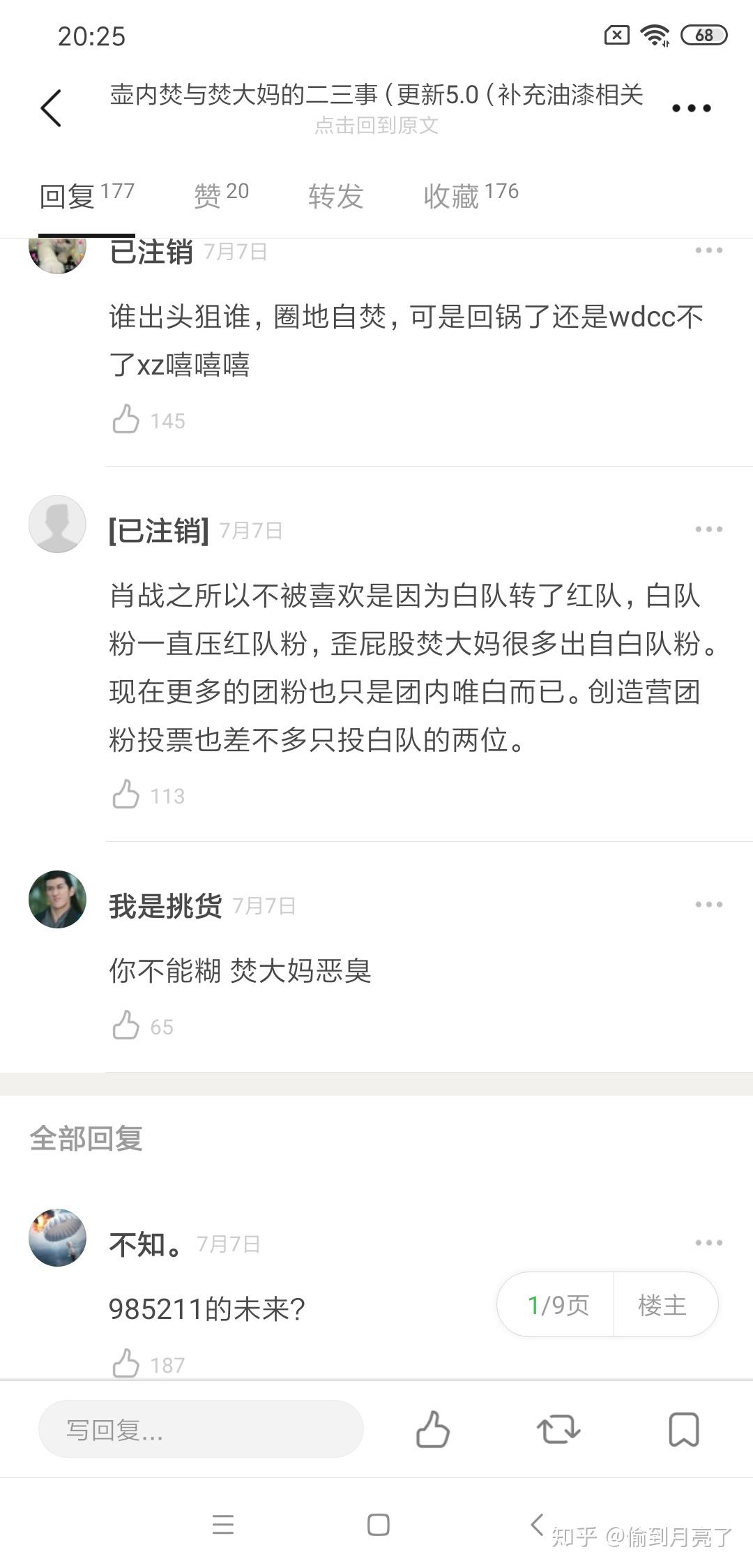Viewport: 753px width, 1568px height.
Task: Open more options on 我是挑货's comment
Action: pyautogui.click(x=708, y=905)
